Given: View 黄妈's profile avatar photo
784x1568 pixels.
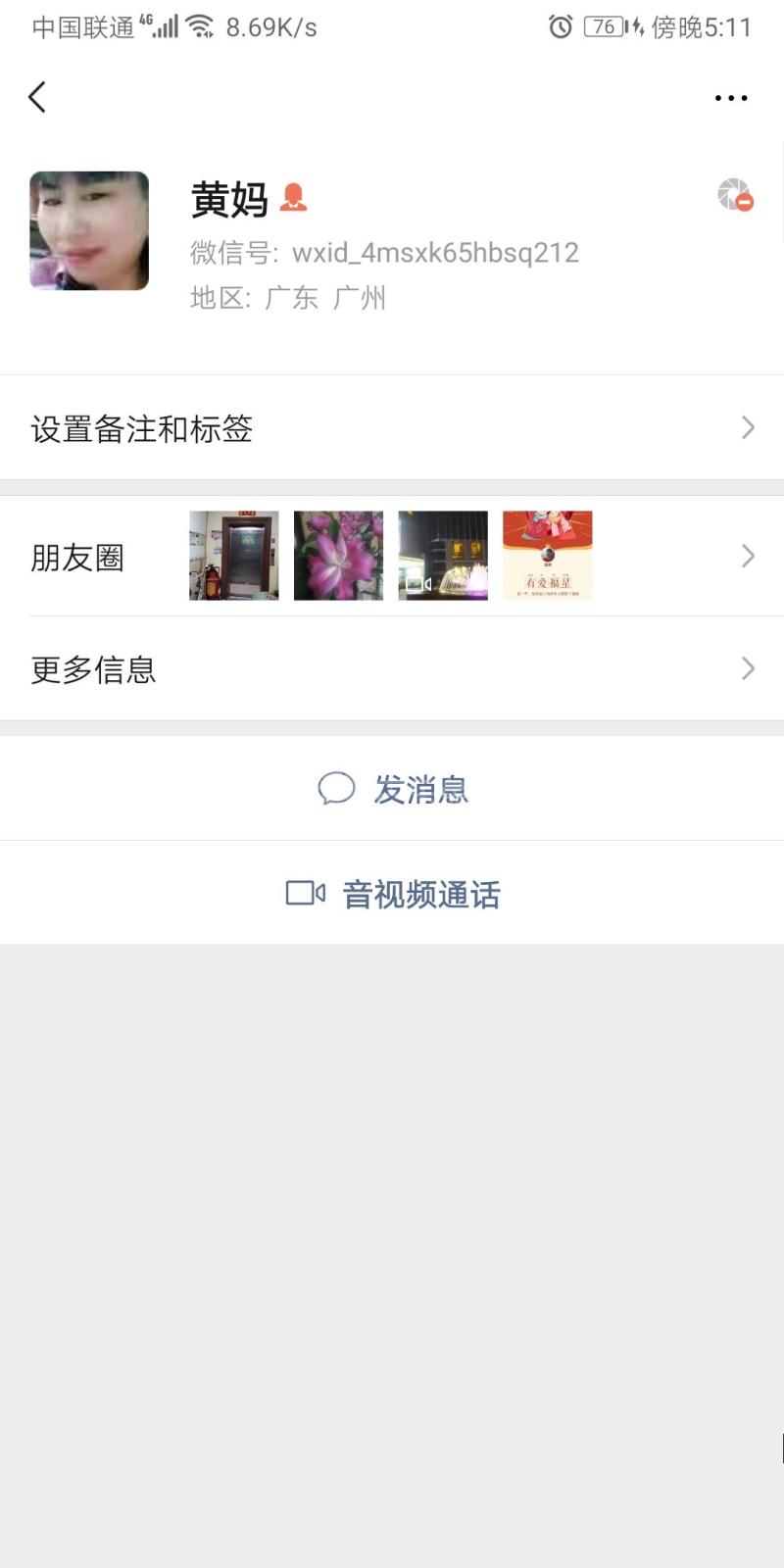Looking at the screenshot, I should 89,231.
